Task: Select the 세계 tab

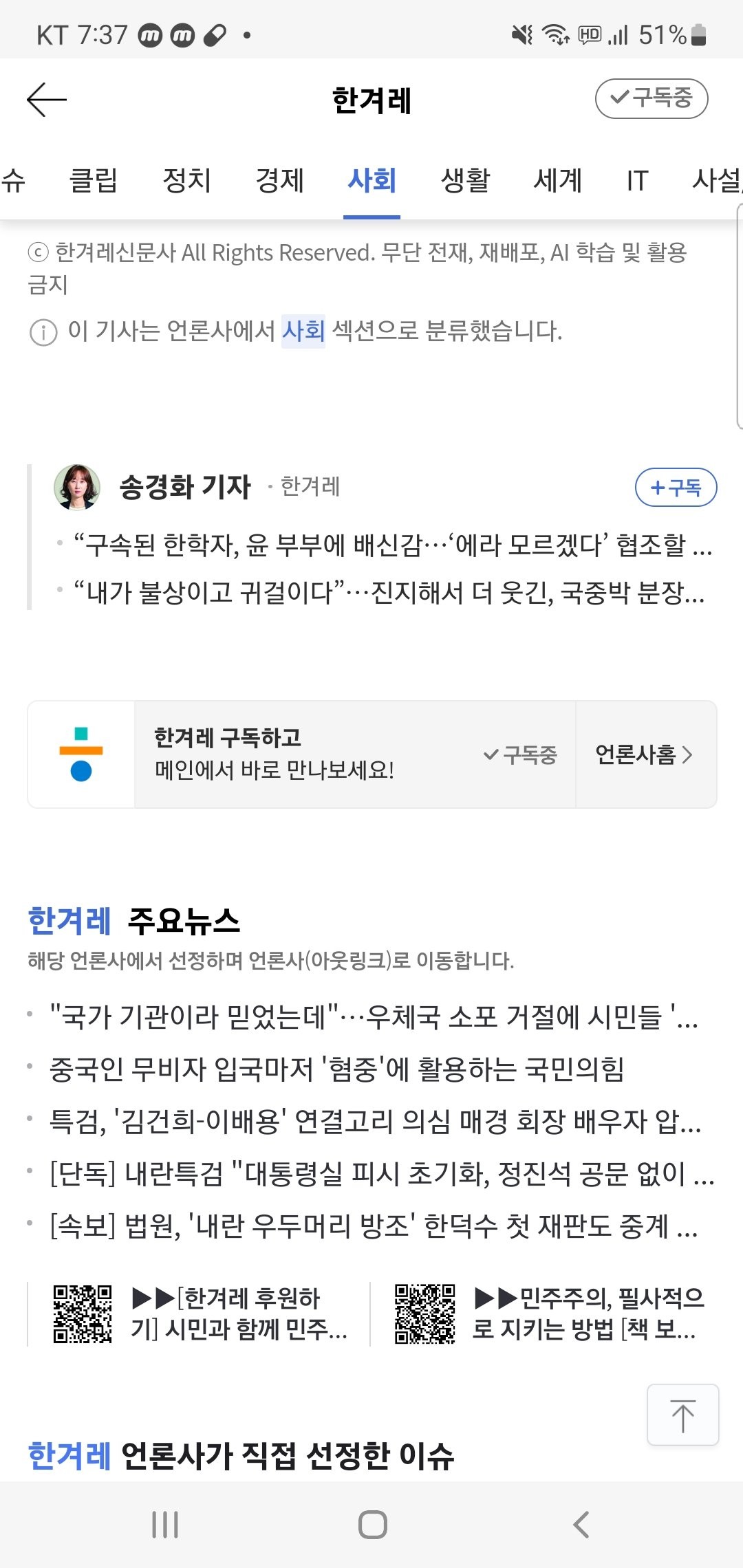Action: tap(558, 181)
